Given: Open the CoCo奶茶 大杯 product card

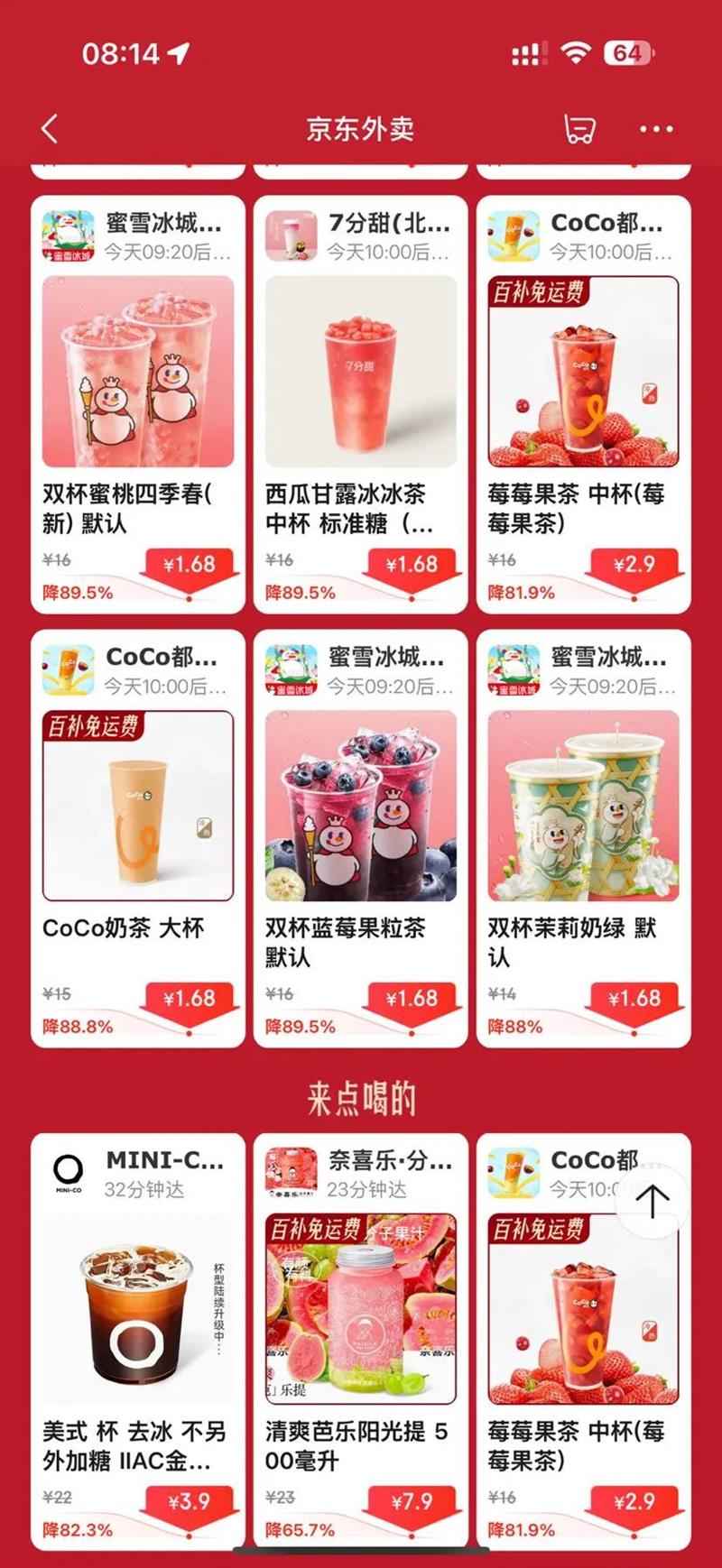Looking at the screenshot, I should [138, 838].
